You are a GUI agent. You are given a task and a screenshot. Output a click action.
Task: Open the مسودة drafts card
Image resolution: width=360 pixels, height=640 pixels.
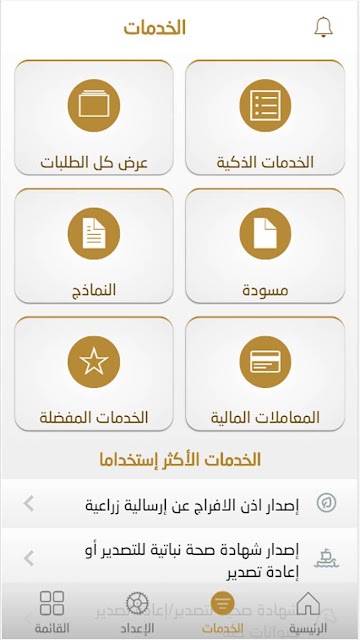coord(265,246)
